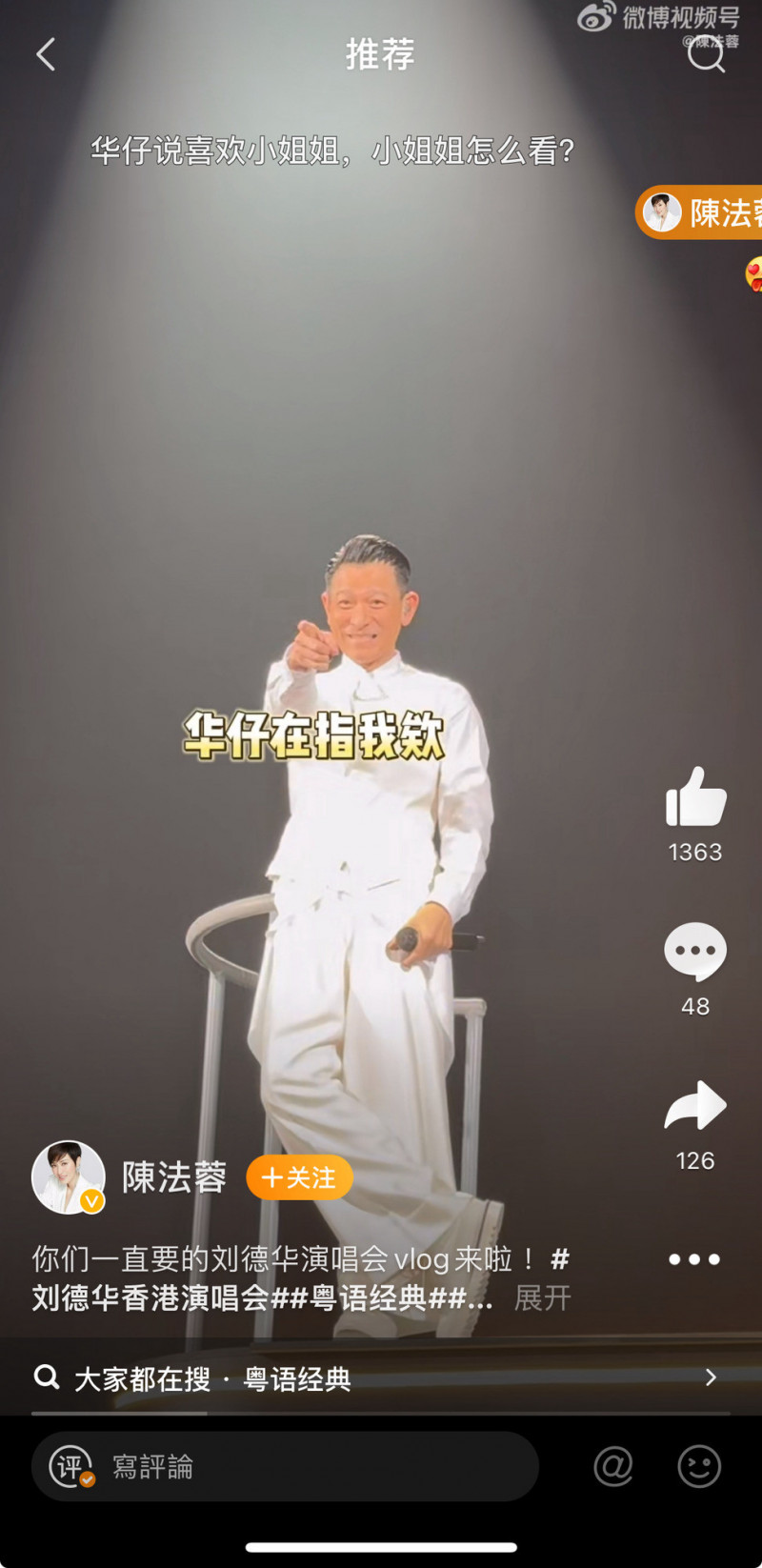
Task: Share the video via the arrow icon
Action: coord(695,1105)
